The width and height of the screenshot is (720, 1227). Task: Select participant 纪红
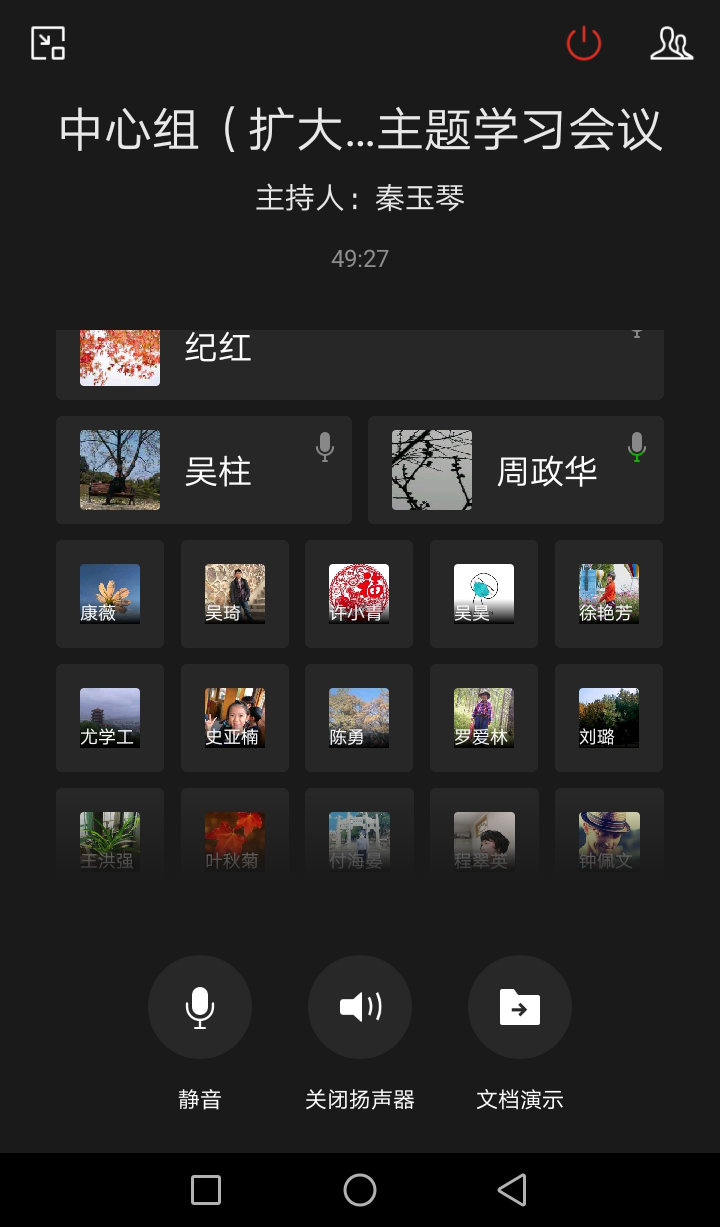click(x=360, y=362)
